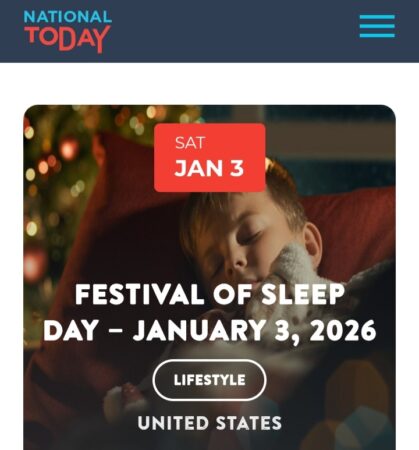Go to the National Today homepage

click(68, 31)
